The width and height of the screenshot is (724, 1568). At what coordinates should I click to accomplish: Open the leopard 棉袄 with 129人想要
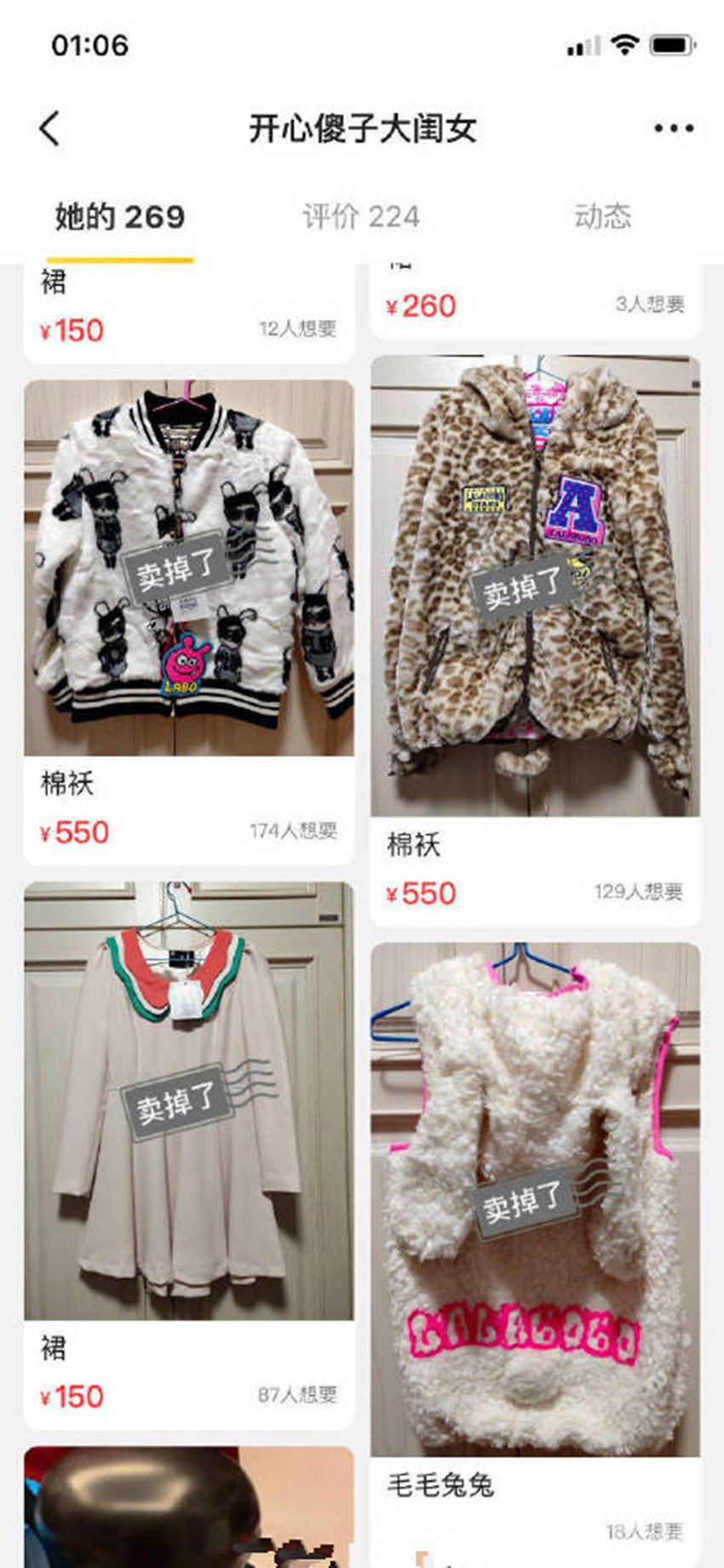click(535, 586)
